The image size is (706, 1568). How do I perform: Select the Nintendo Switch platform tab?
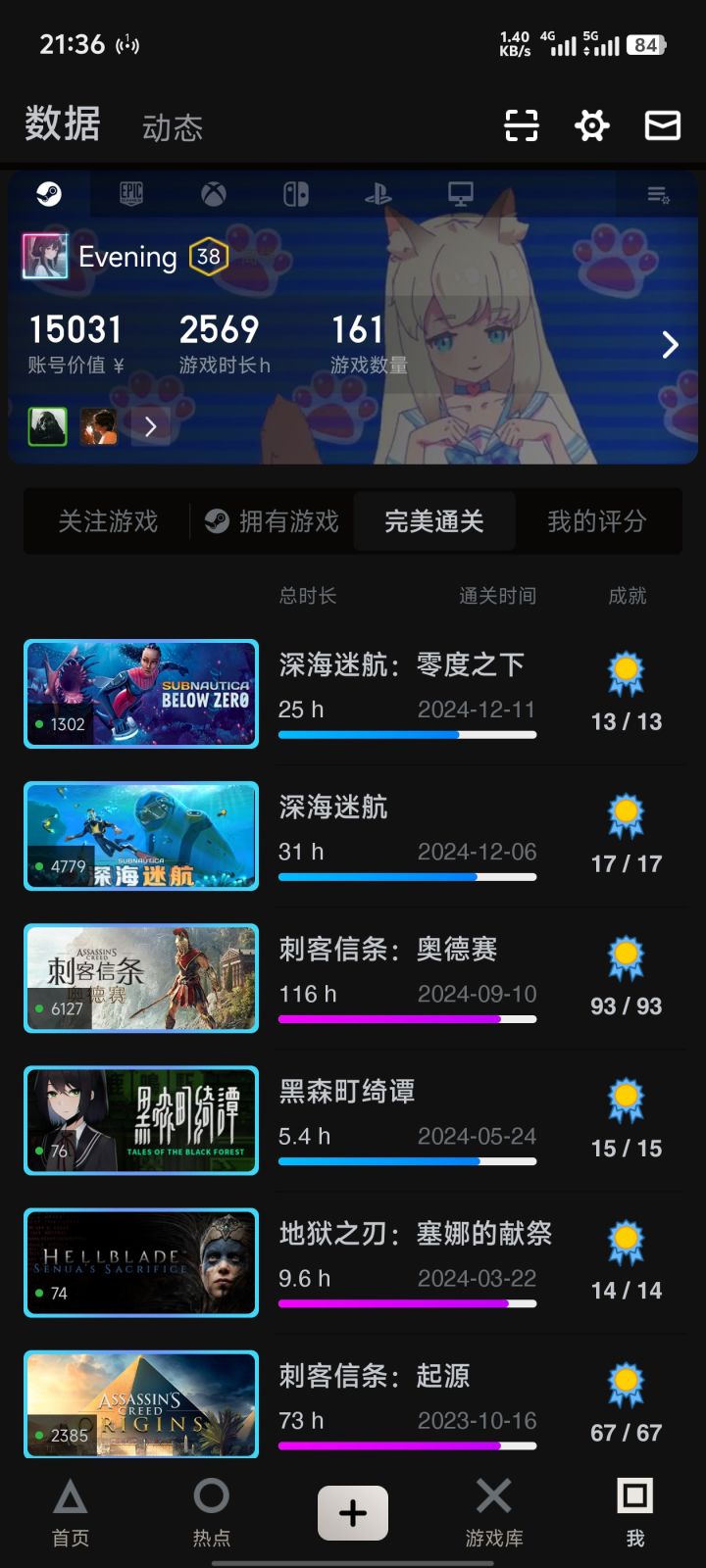tap(296, 194)
